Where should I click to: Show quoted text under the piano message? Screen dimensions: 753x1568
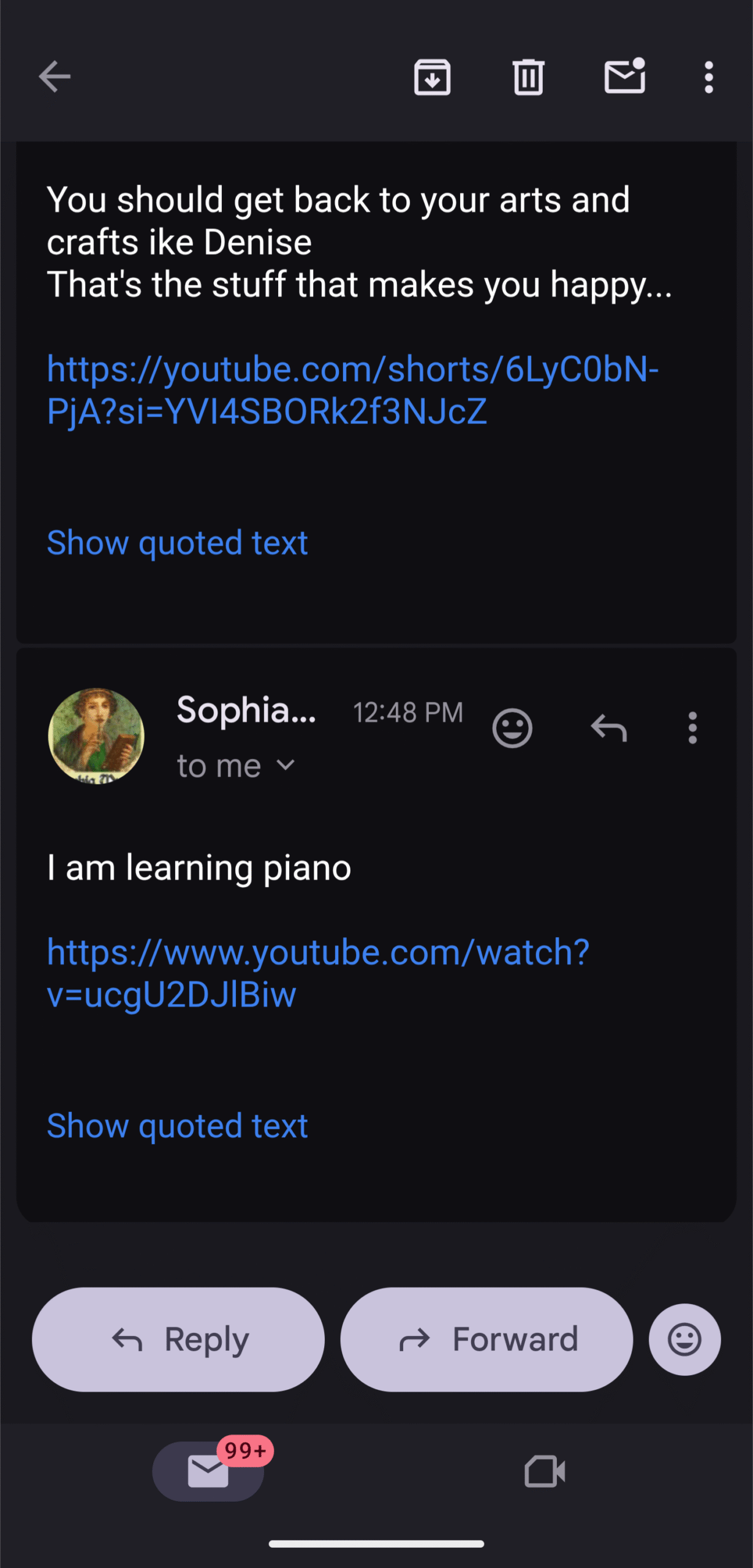coord(177,1126)
